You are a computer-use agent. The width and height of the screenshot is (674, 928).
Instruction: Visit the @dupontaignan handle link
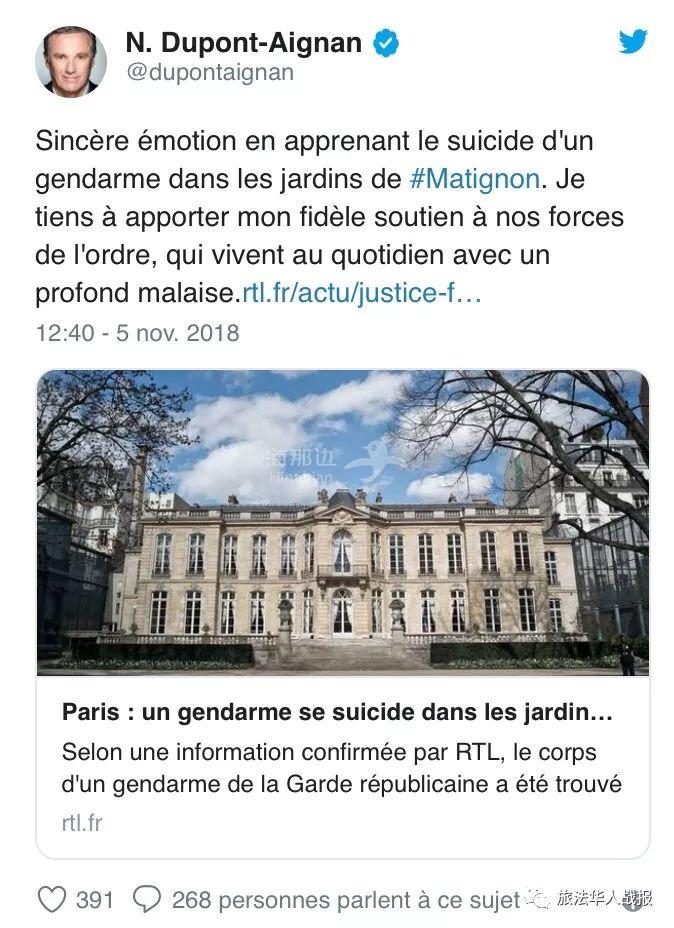point(209,73)
